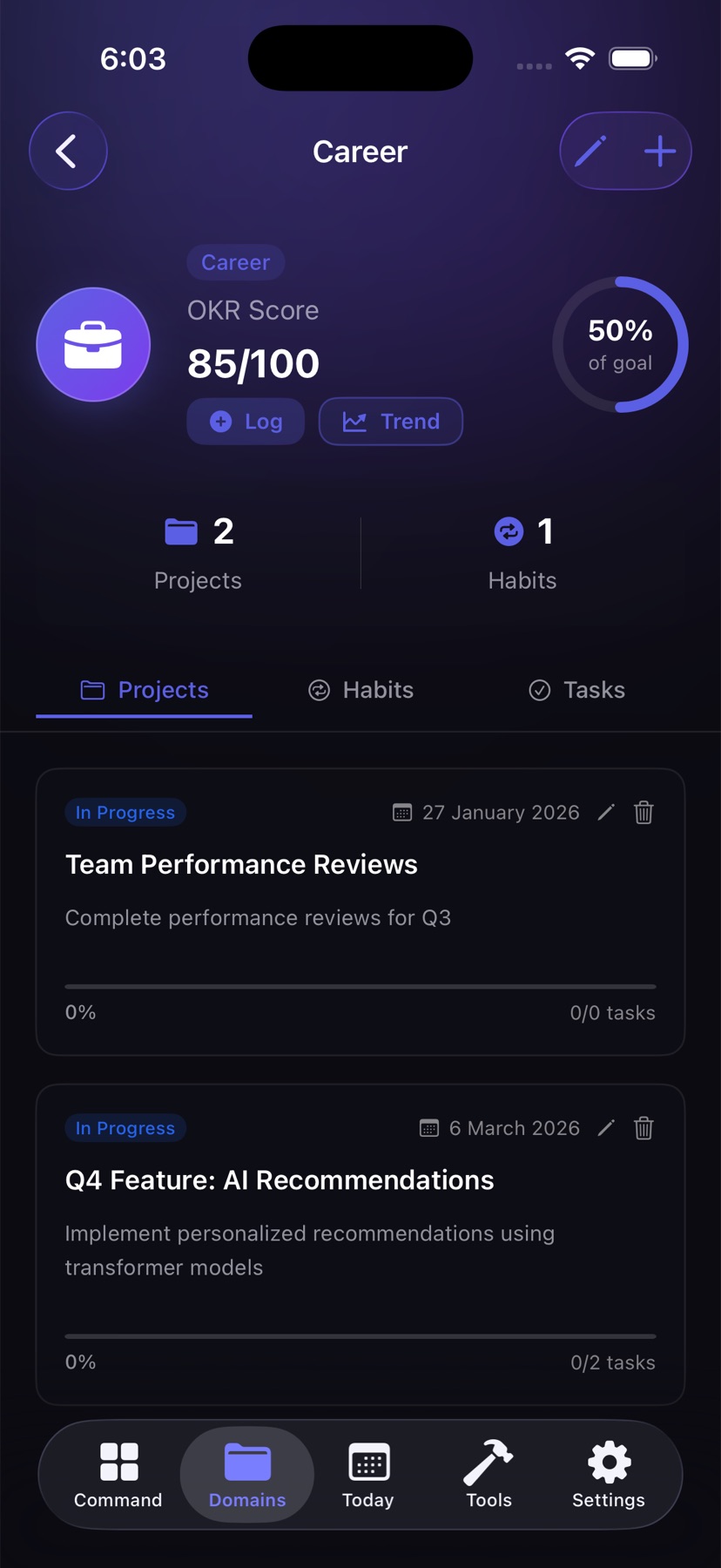Tap the edit pencil on Team Performance Reviews

[606, 812]
